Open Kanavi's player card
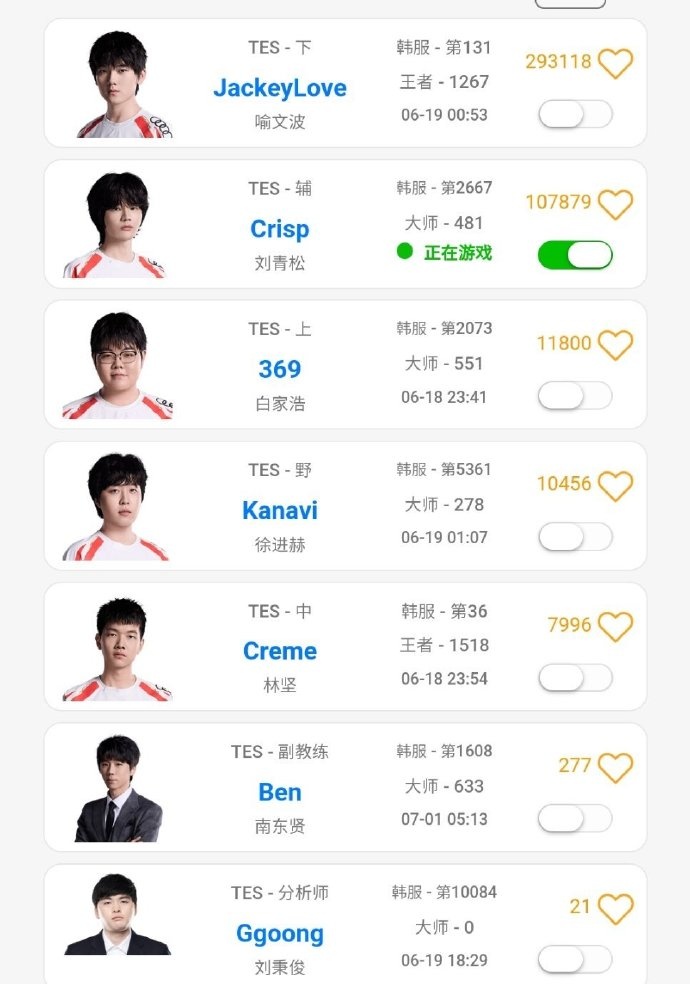 [x=280, y=511]
